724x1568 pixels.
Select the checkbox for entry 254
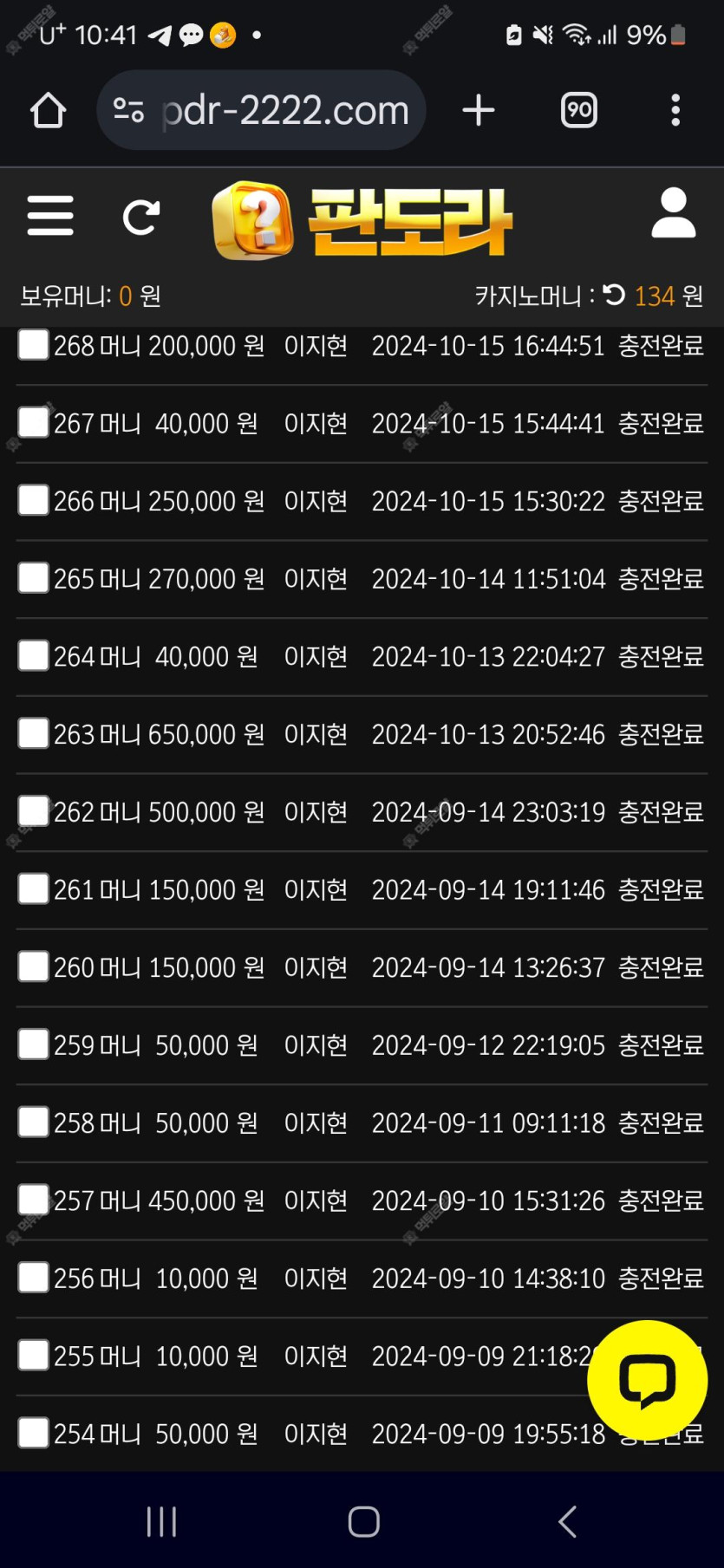(33, 1432)
